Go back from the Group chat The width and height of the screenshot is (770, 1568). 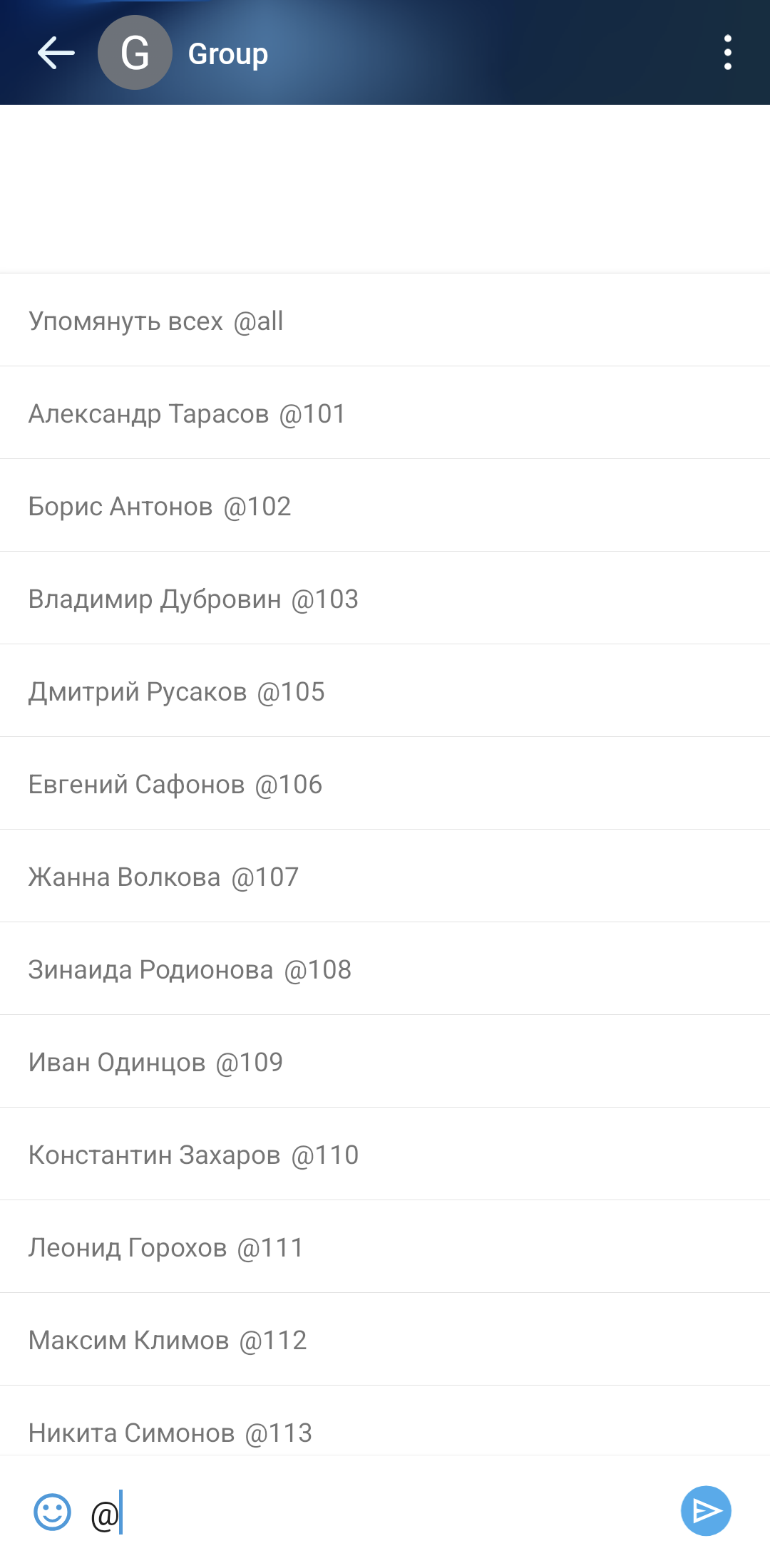(x=56, y=53)
